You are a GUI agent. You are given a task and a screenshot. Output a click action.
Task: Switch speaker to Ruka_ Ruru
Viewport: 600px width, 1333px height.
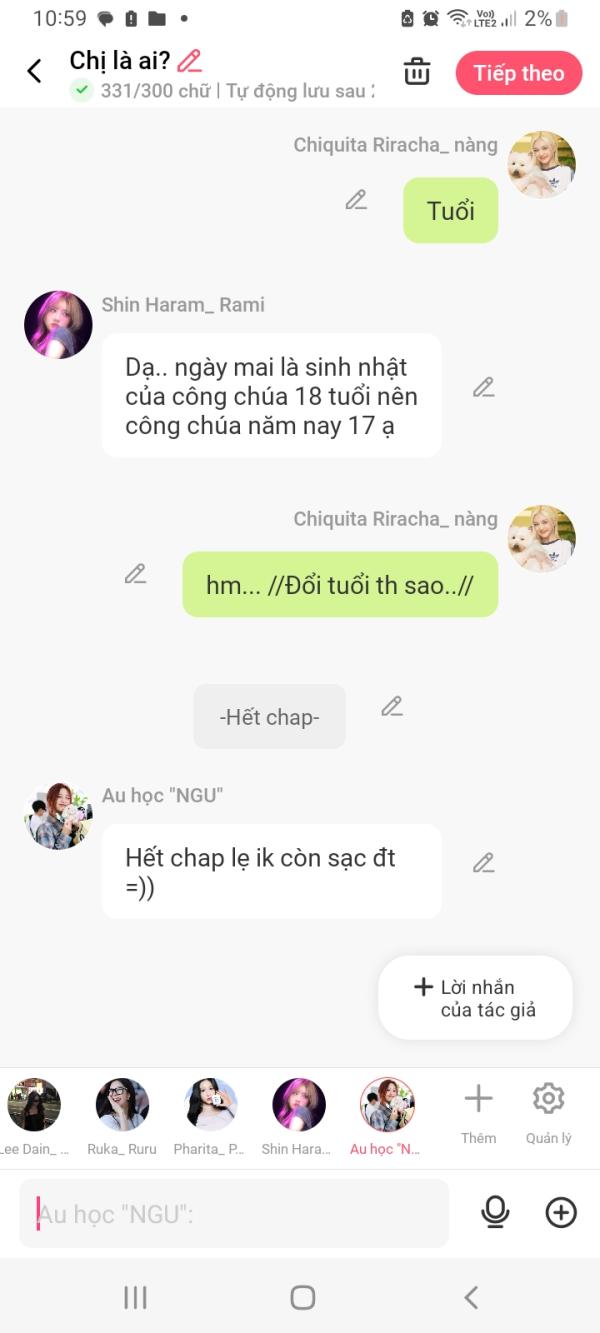[122, 1105]
